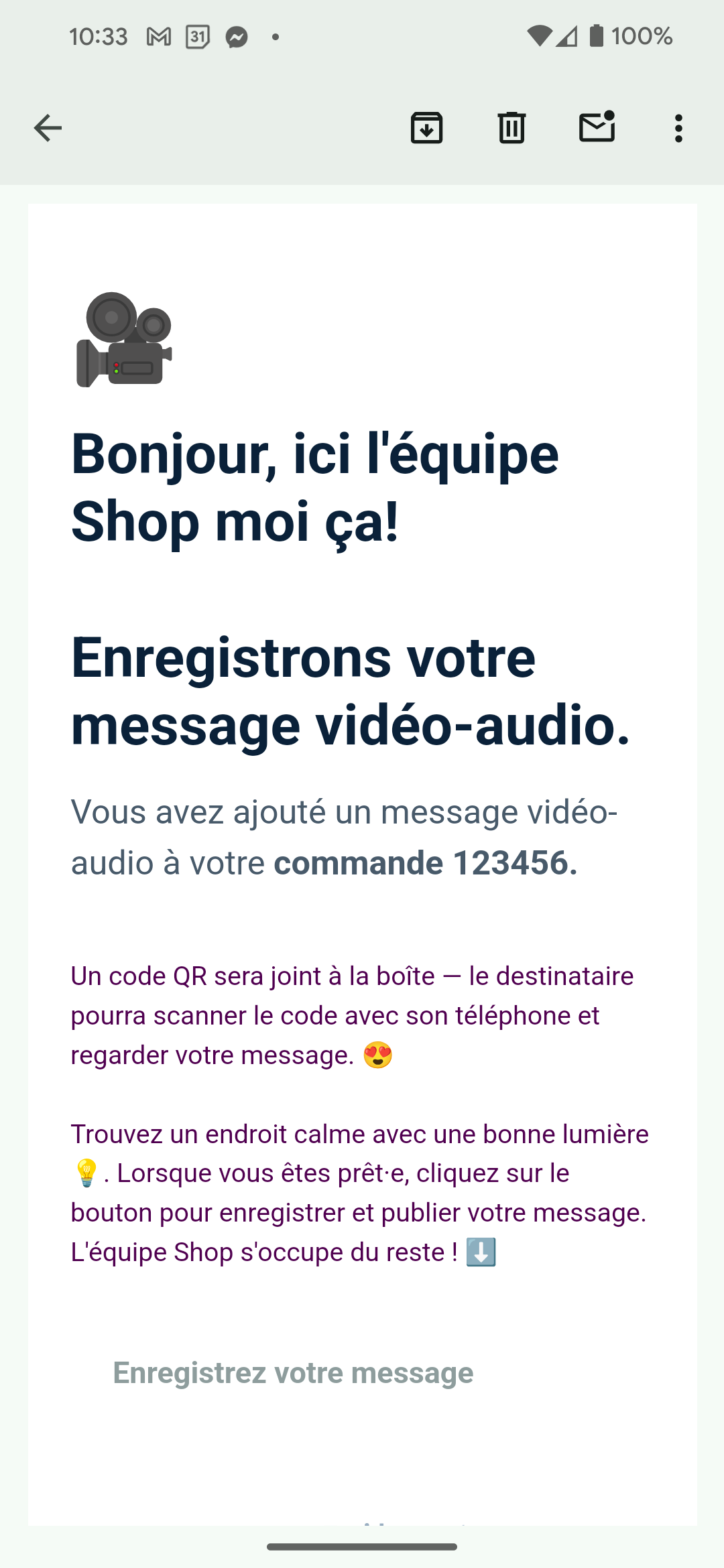Tap the battery indicator
Screen dimensions: 724x1568
pos(595,37)
